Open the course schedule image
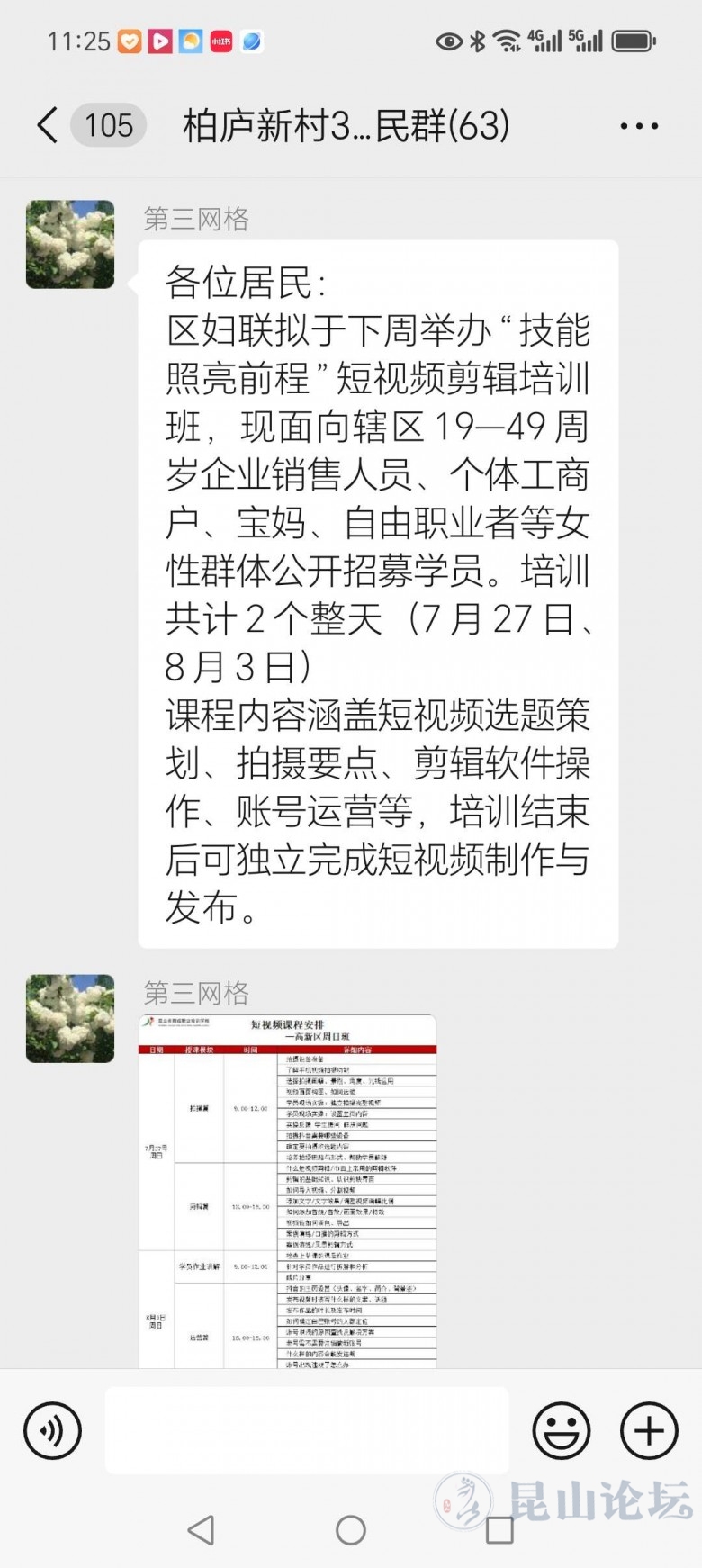The height and width of the screenshot is (1568, 702). coord(287,1191)
